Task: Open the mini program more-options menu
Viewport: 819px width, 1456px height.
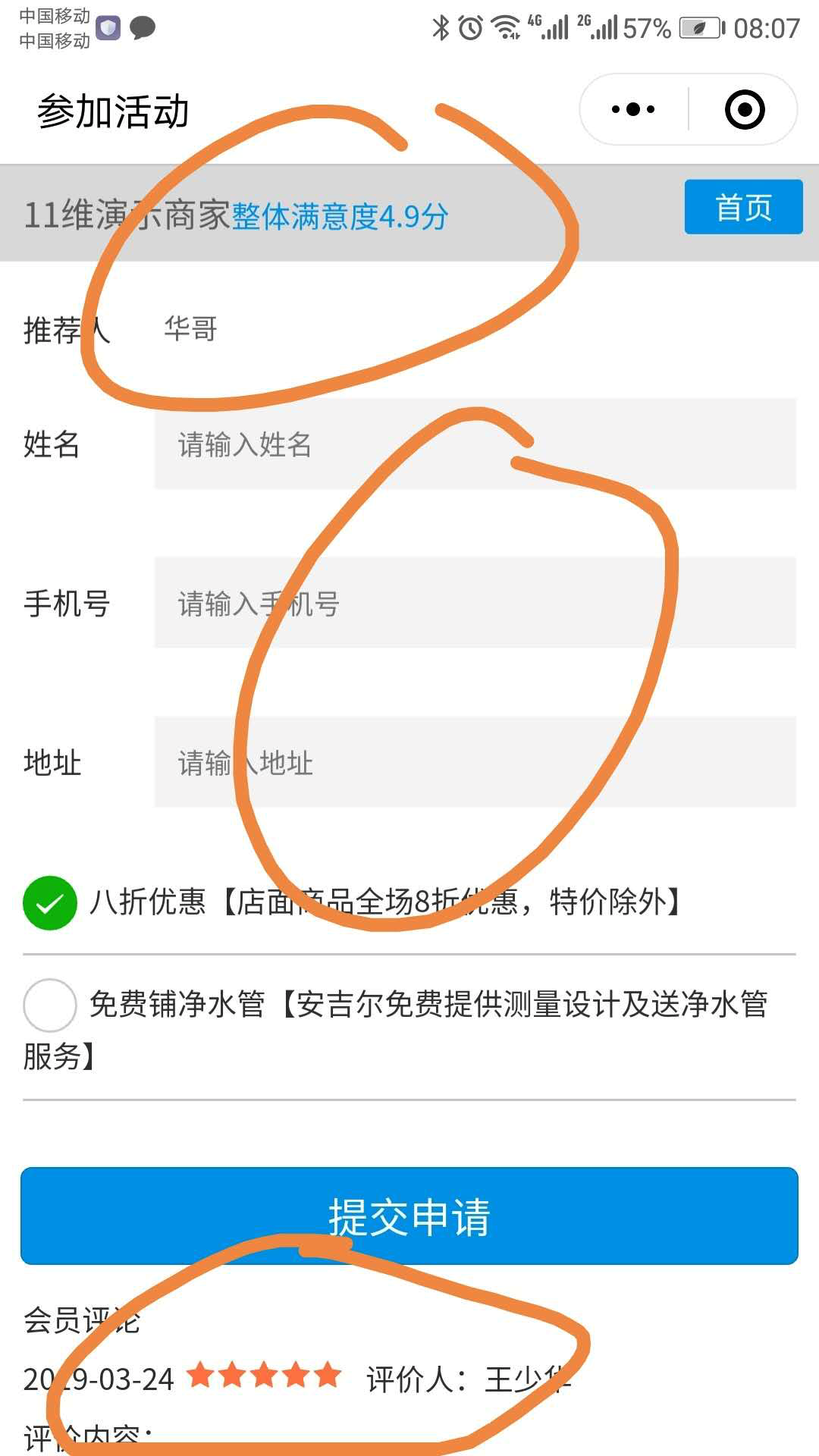Action: tap(633, 109)
